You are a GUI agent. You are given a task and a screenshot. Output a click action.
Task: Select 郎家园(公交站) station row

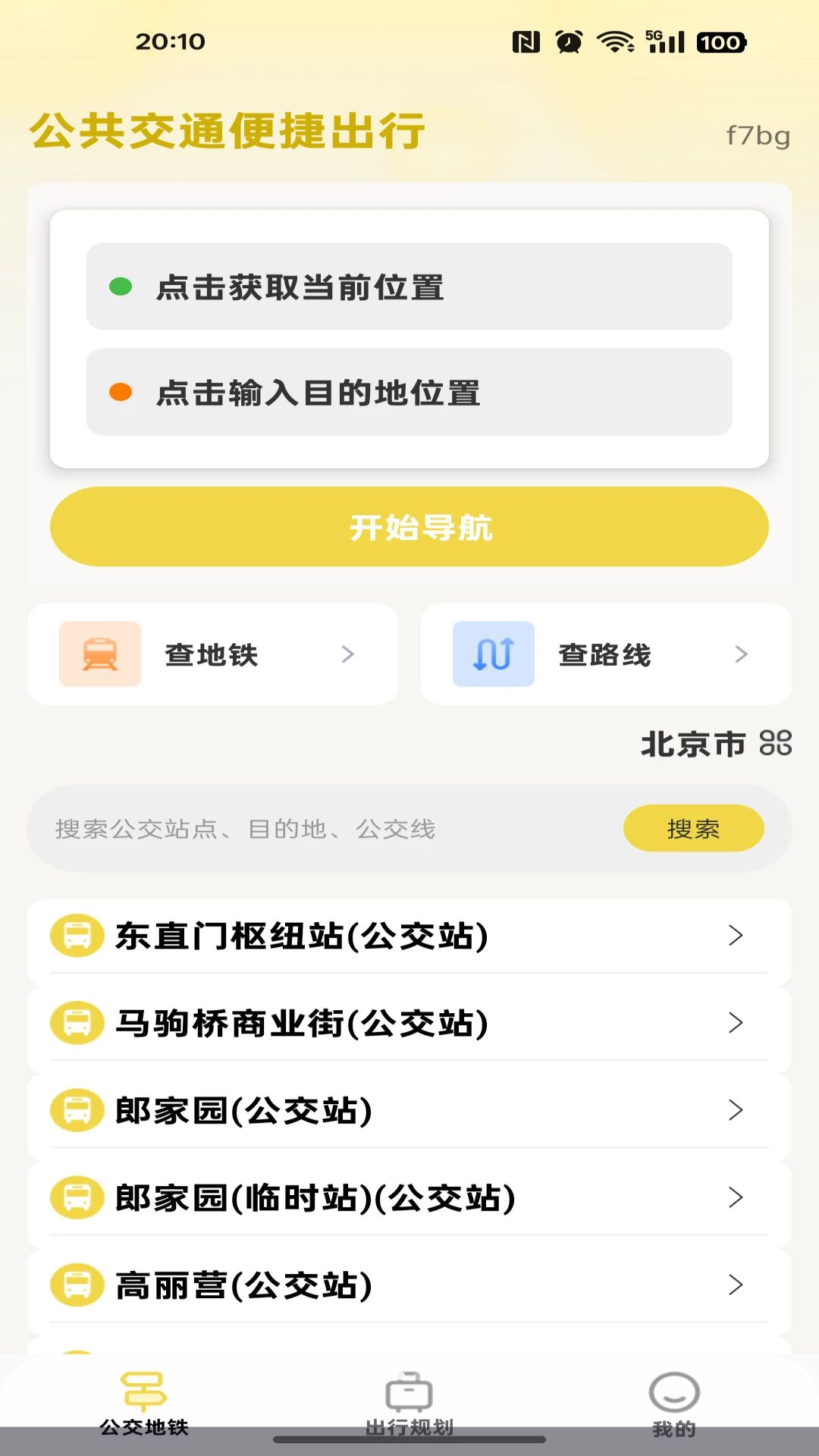tap(409, 1111)
